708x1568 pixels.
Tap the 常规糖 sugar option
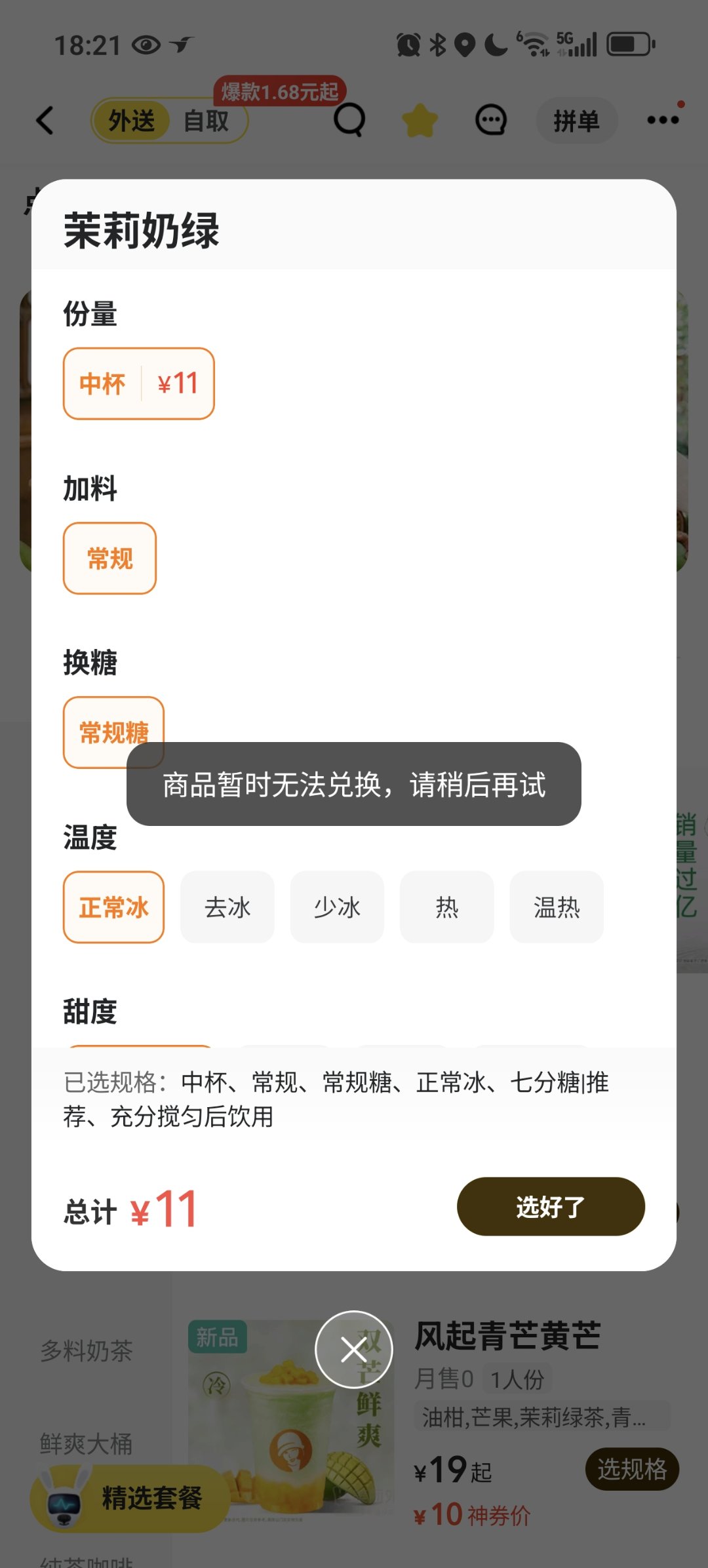113,732
